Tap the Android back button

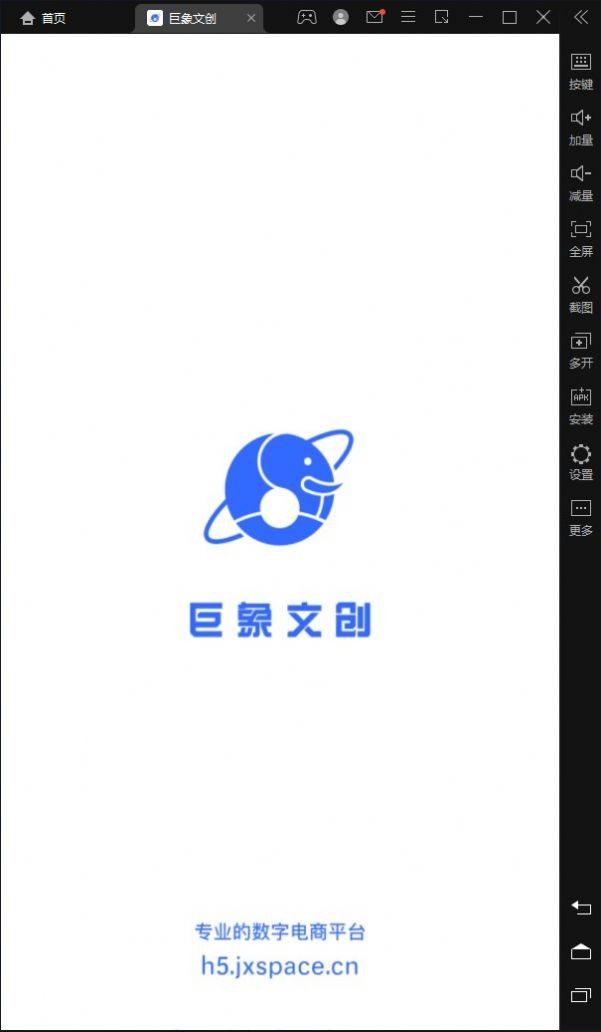pyautogui.click(x=581, y=907)
